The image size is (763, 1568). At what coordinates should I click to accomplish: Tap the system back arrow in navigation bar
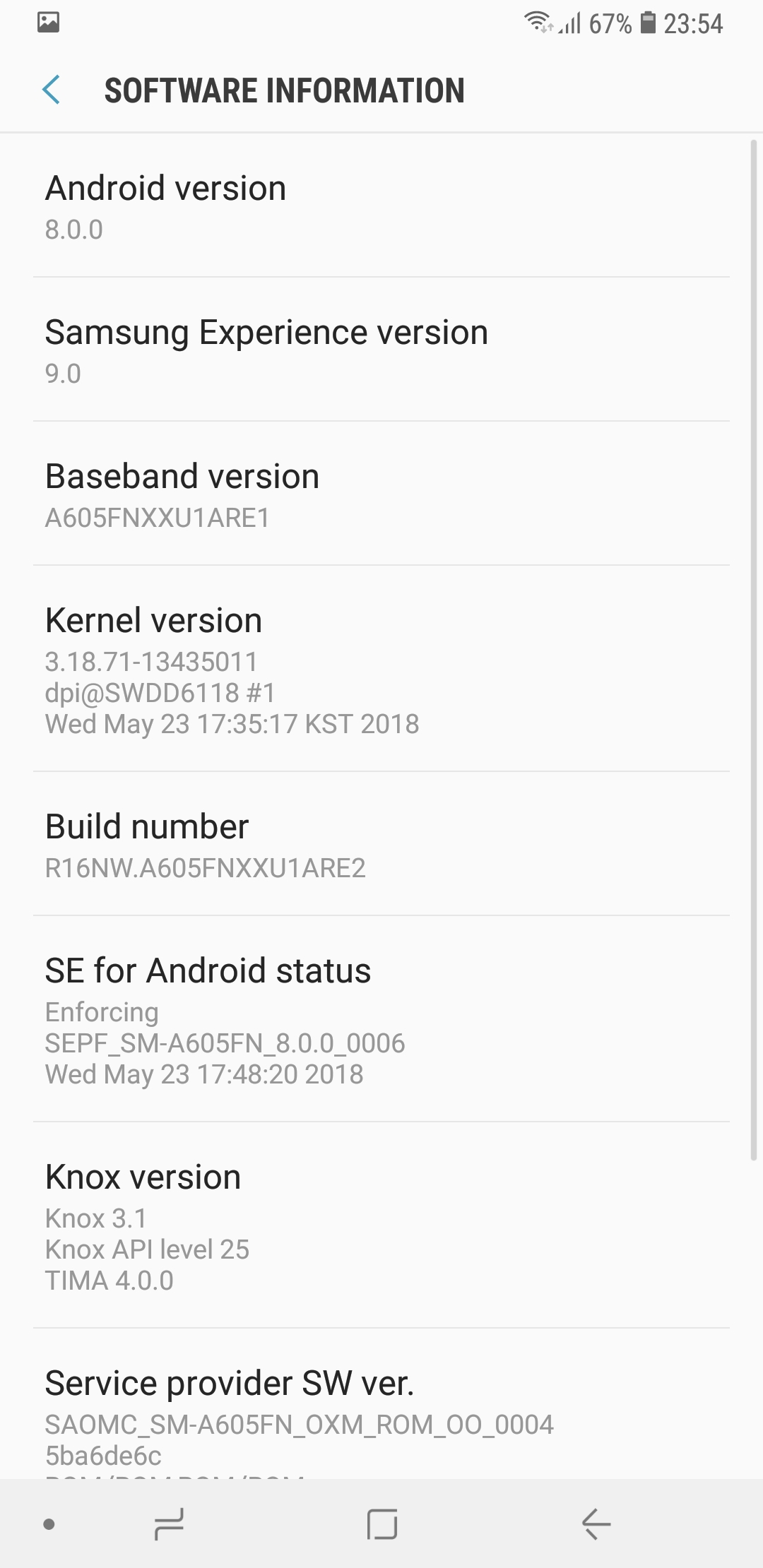coord(596,1524)
